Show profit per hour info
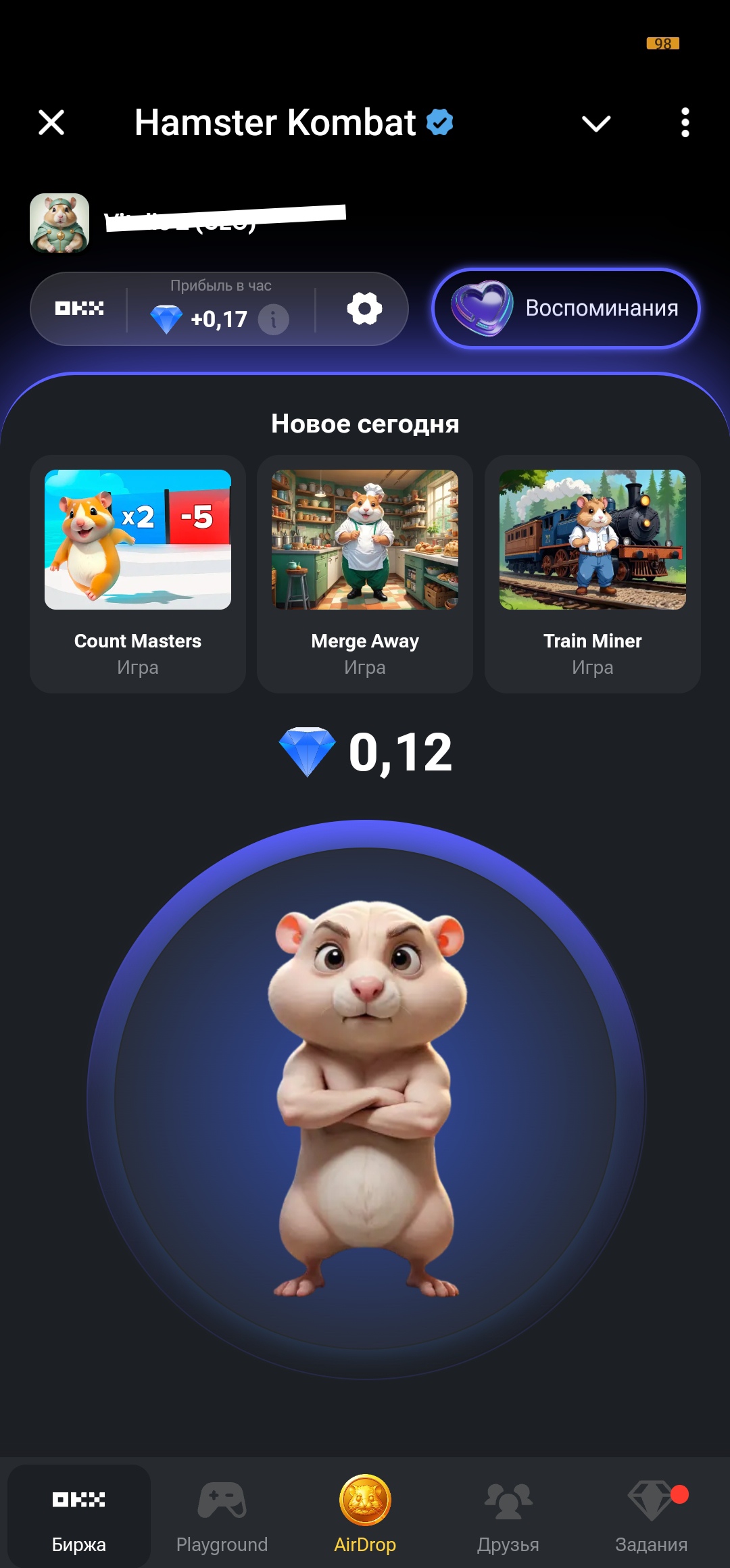 (x=274, y=319)
